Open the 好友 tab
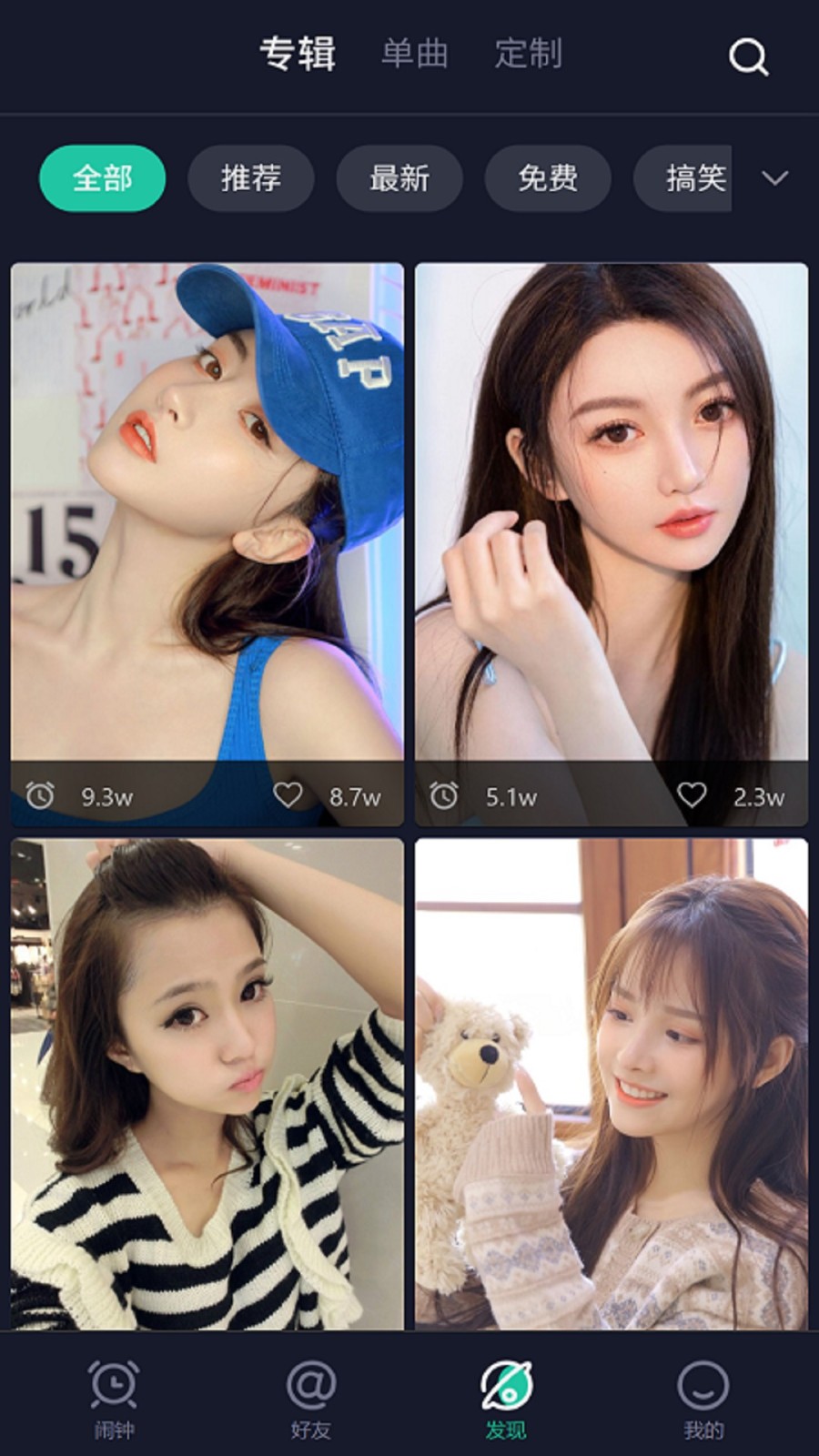 (310, 1399)
